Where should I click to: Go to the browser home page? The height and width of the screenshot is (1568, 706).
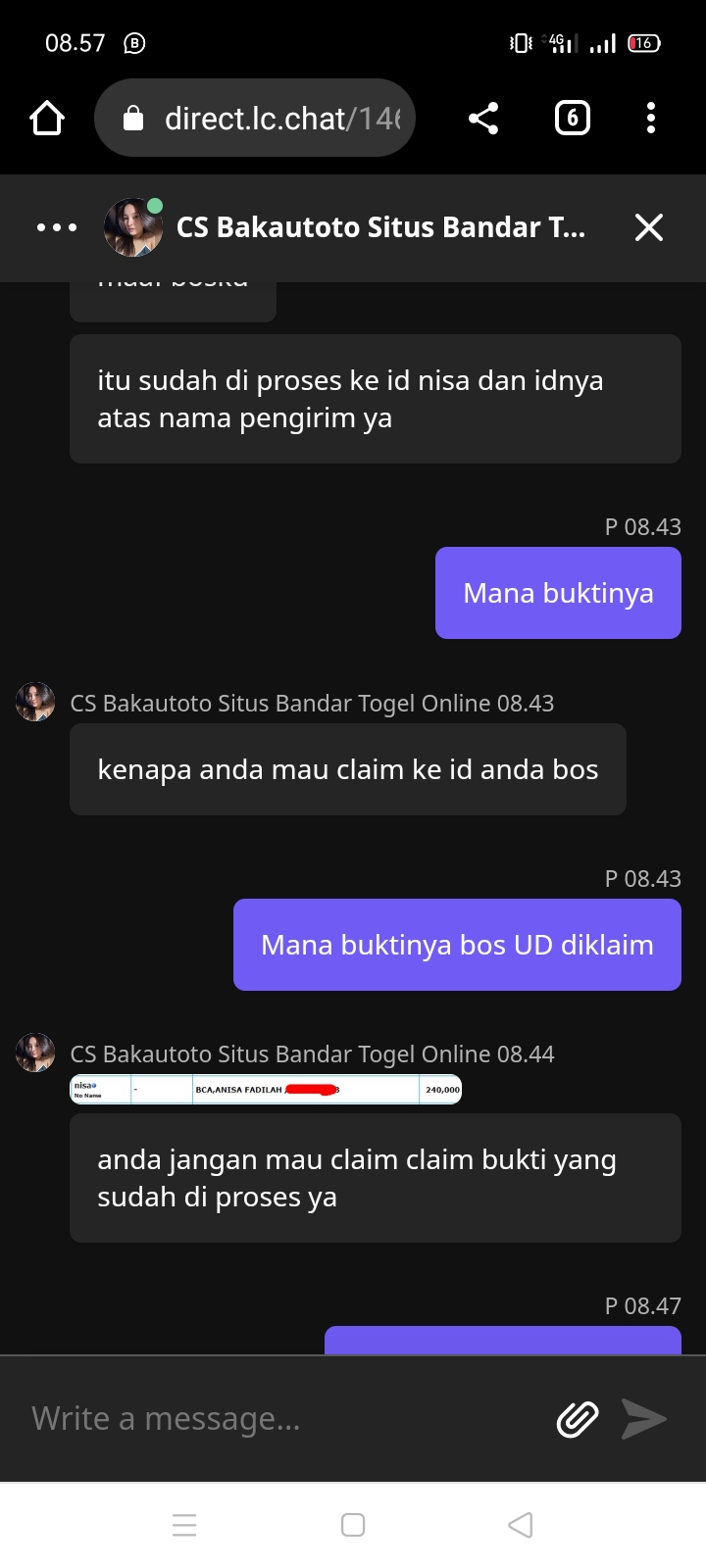pos(47,119)
